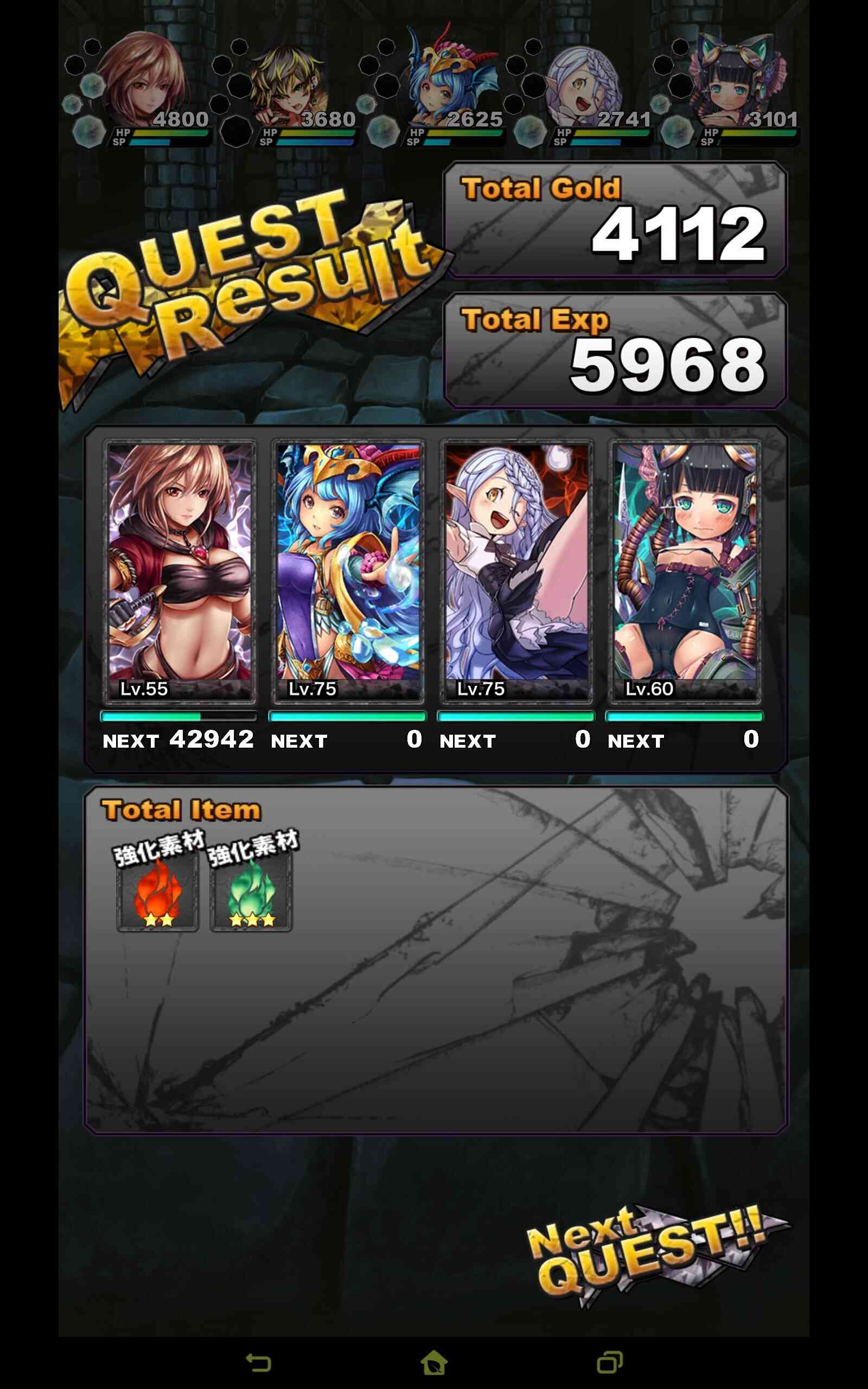View the green flame three-star item
868x1389 pixels.
point(251,891)
